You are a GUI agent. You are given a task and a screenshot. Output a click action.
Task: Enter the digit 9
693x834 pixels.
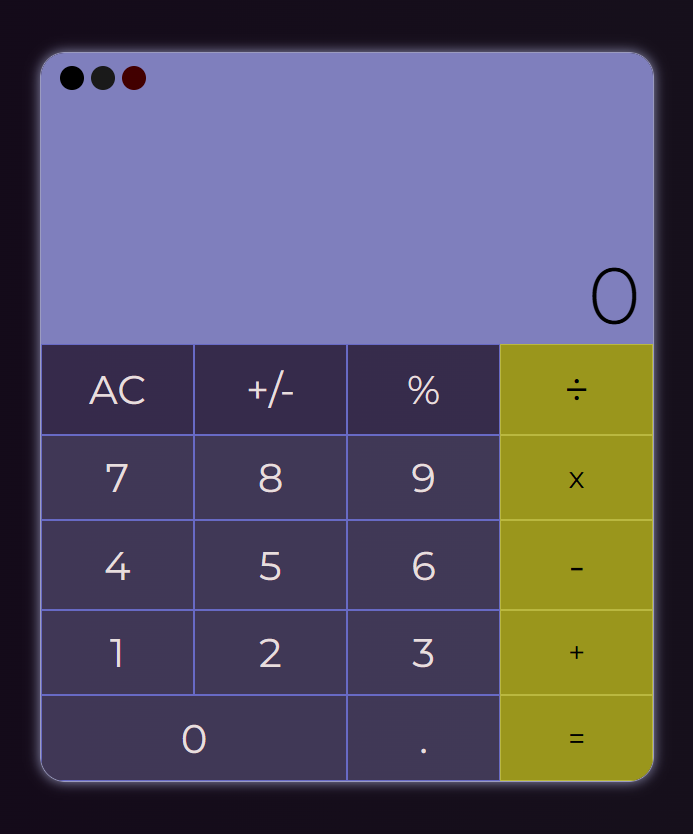click(x=423, y=478)
